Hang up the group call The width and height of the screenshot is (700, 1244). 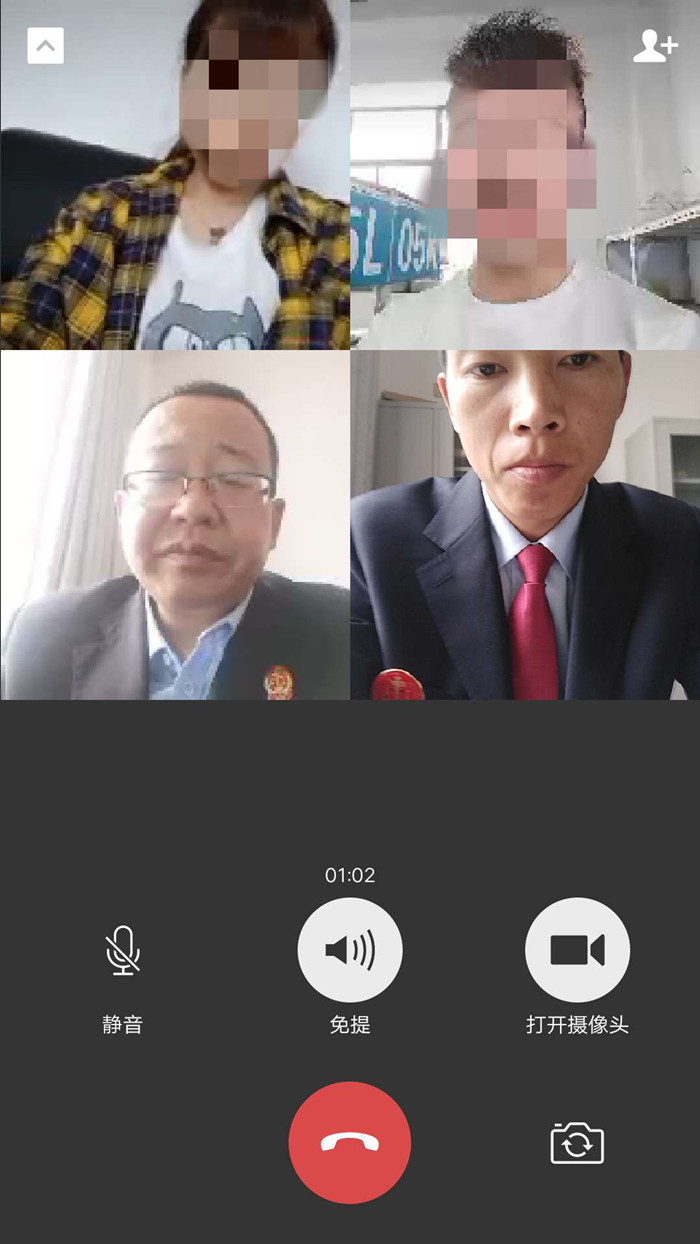(350, 1142)
